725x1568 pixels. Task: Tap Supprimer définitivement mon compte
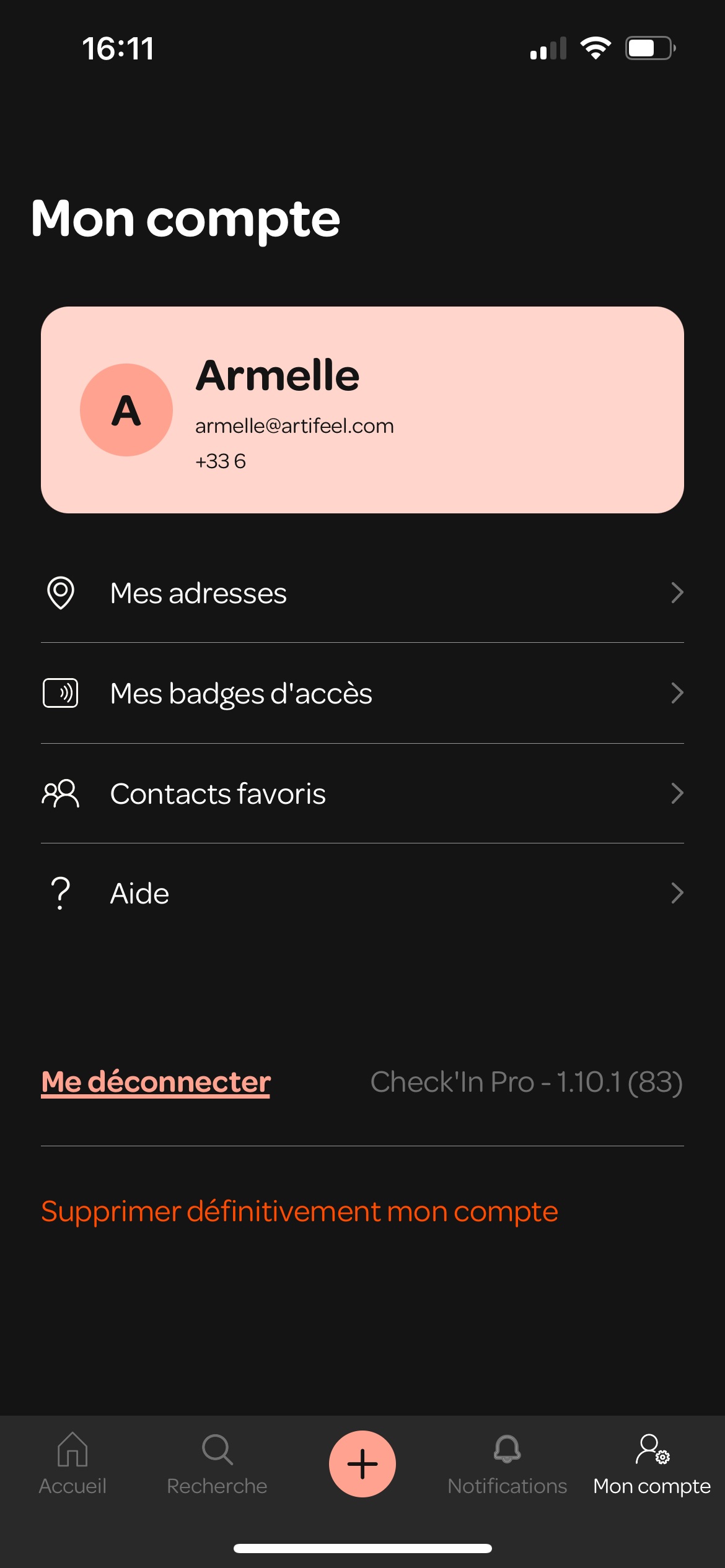point(299,1212)
